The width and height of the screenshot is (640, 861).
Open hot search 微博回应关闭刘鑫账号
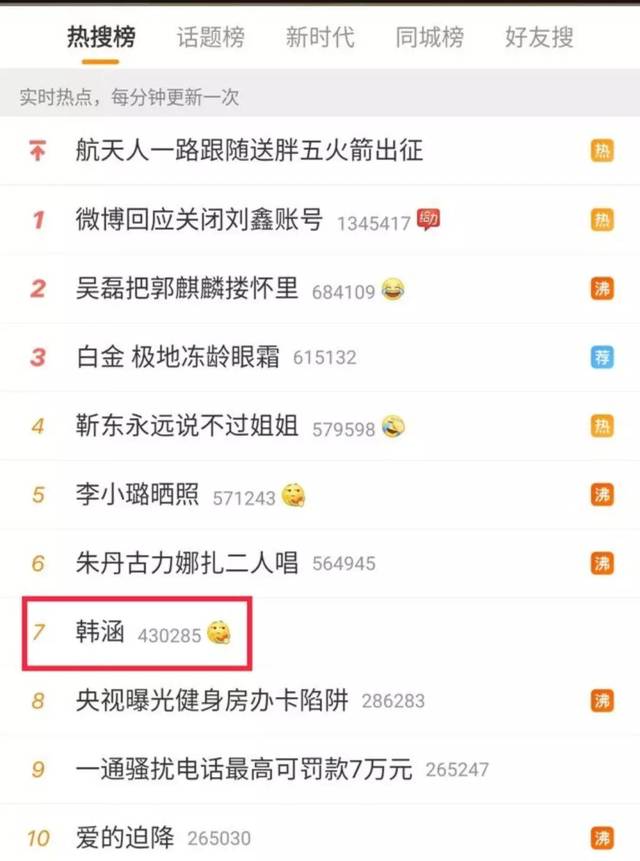click(199, 220)
